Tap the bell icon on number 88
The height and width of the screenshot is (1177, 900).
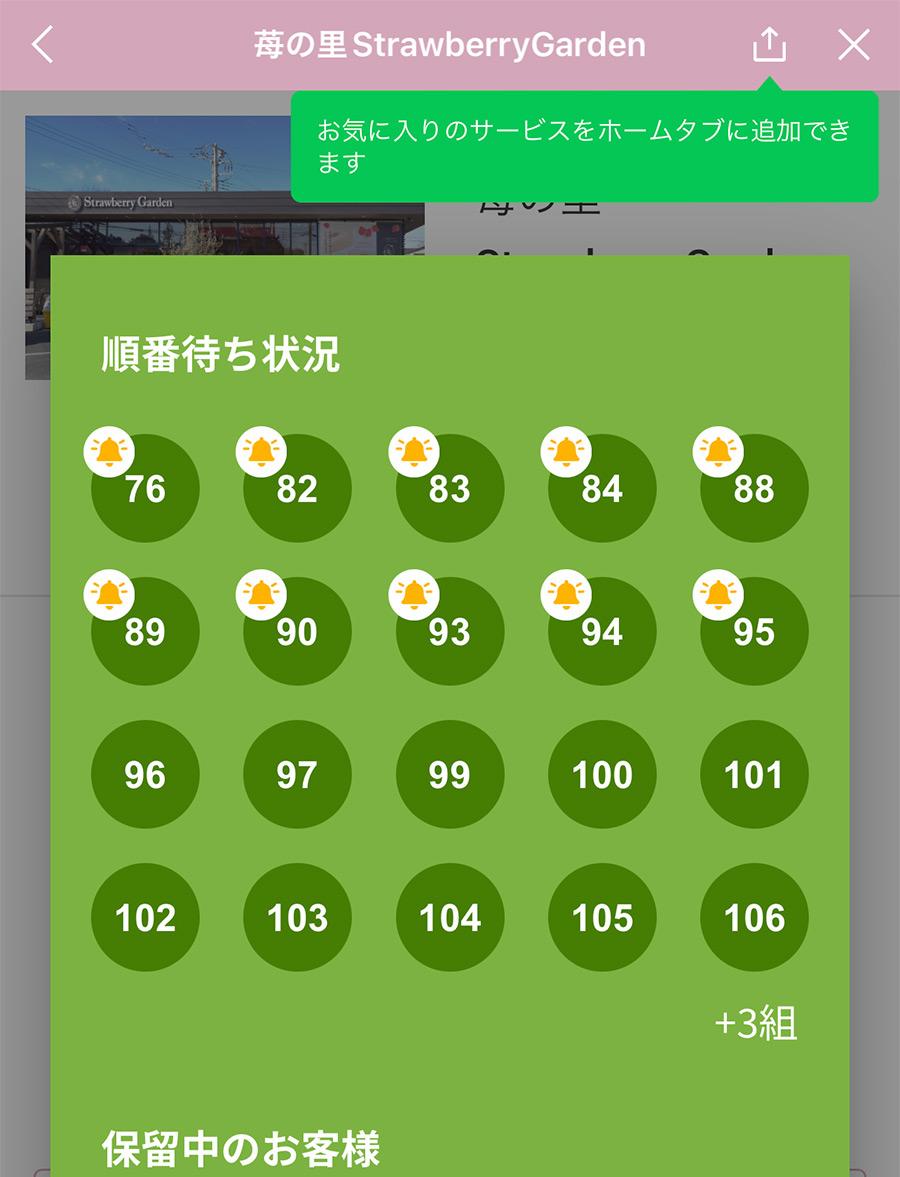(x=719, y=450)
